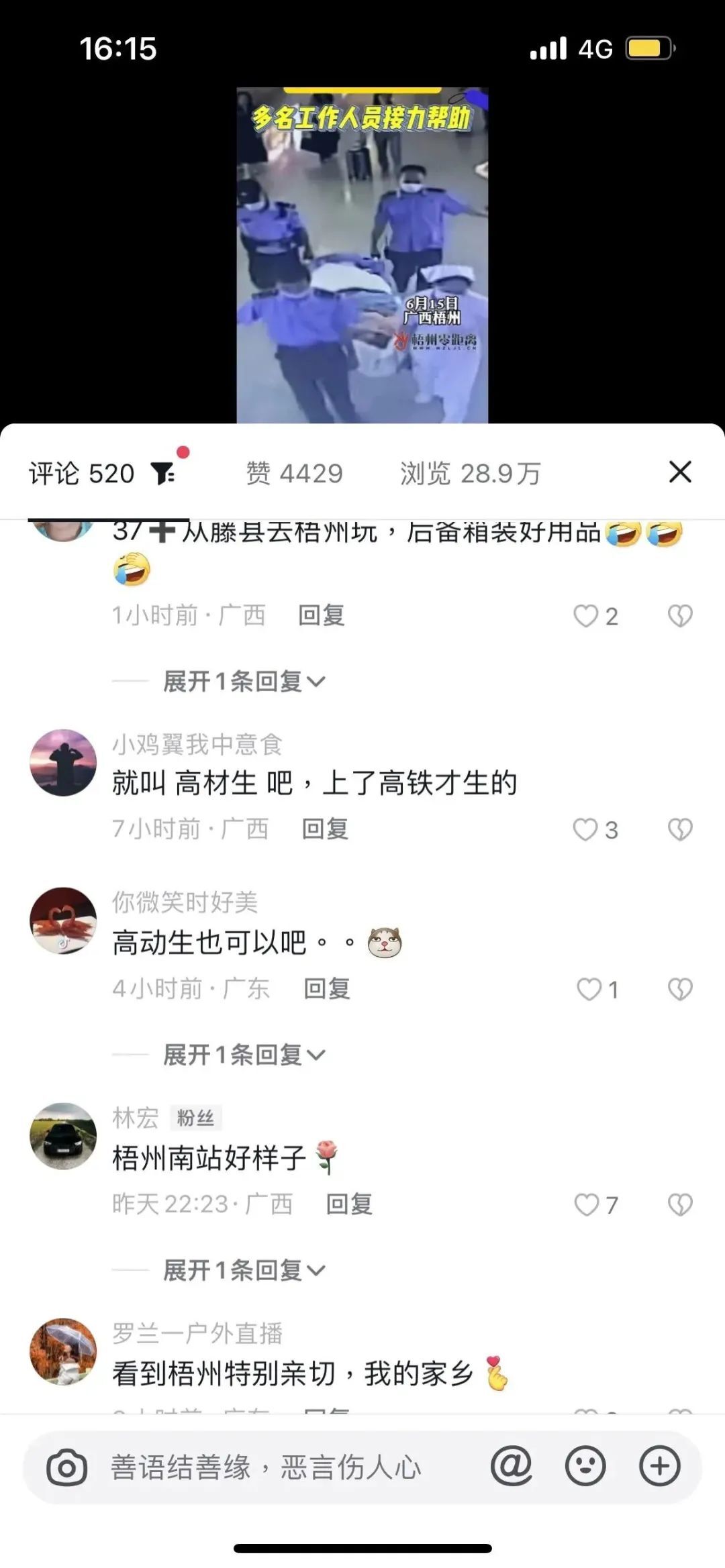This screenshot has width=725, height=1568.
Task: Open the camera icon in comment bar
Action: click(x=67, y=1467)
